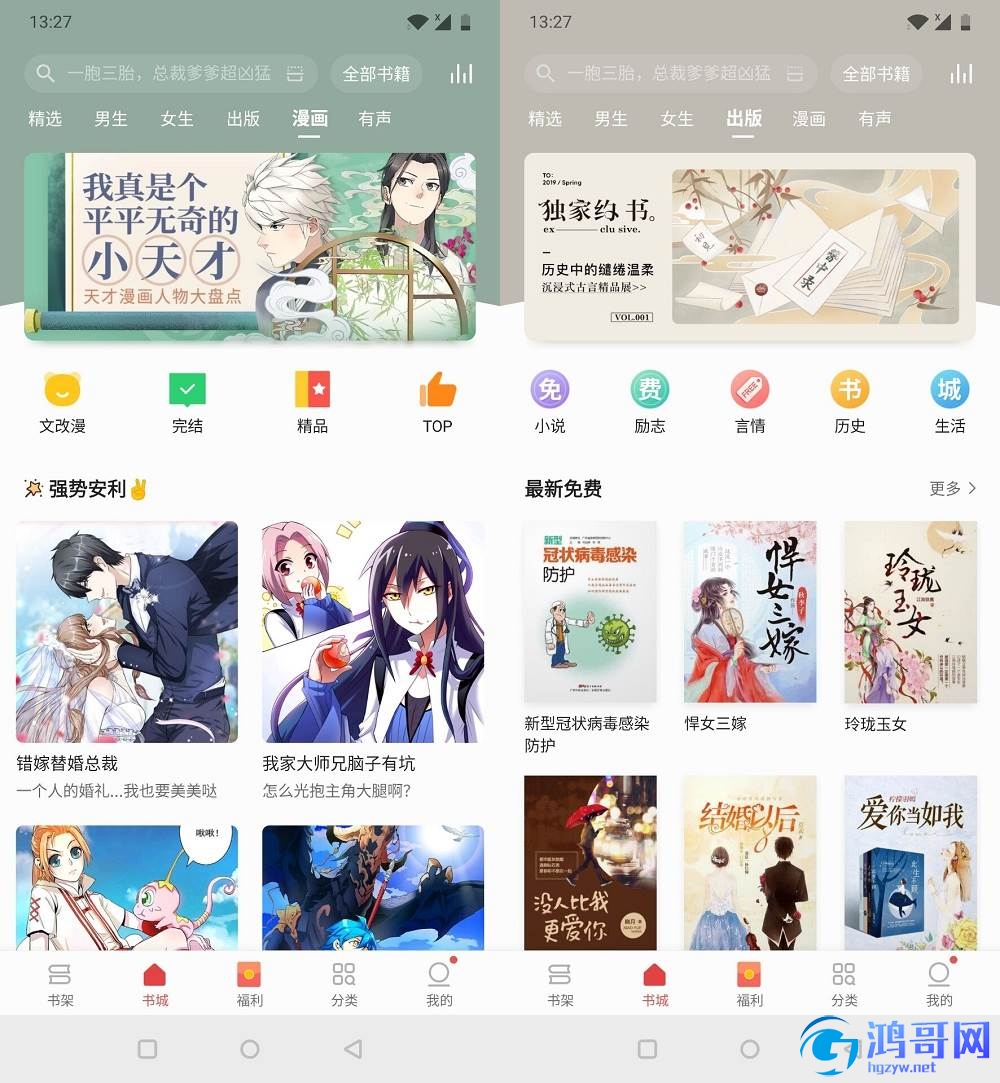Open the 完结 completed comics section
The width and height of the screenshot is (1000, 1083).
tap(187, 402)
